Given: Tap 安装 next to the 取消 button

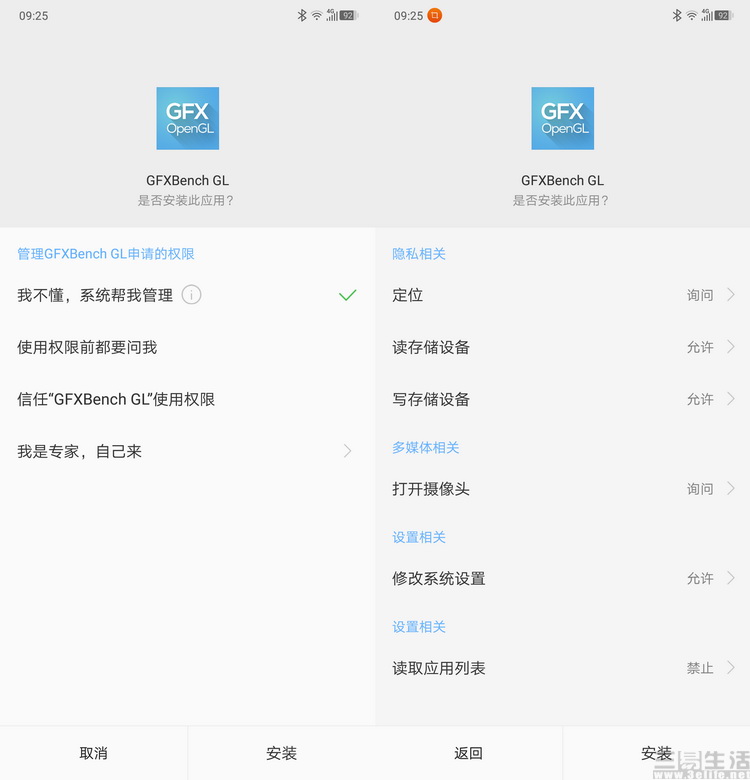Looking at the screenshot, I should tap(281, 753).
